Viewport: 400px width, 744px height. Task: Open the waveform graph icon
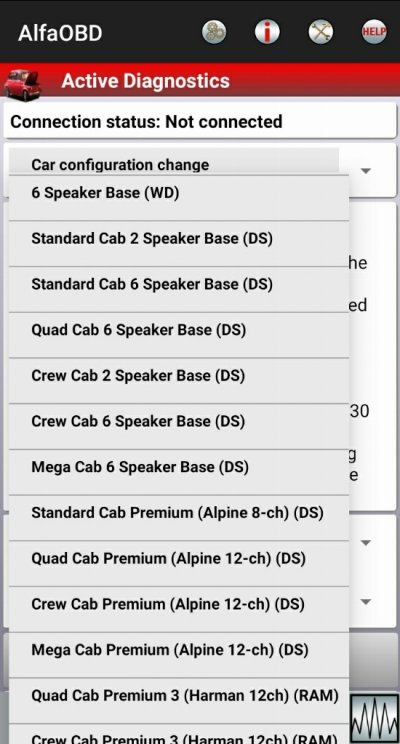click(375, 719)
